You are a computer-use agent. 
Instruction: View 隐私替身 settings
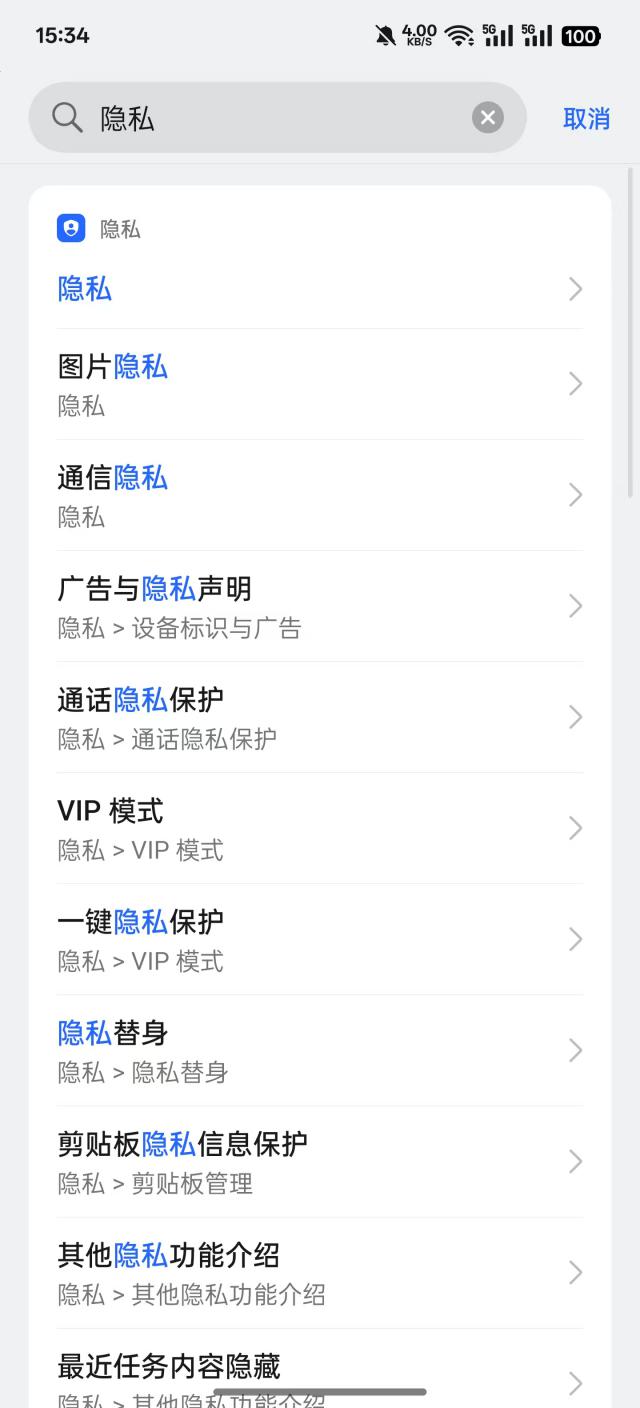pyautogui.click(x=320, y=1050)
